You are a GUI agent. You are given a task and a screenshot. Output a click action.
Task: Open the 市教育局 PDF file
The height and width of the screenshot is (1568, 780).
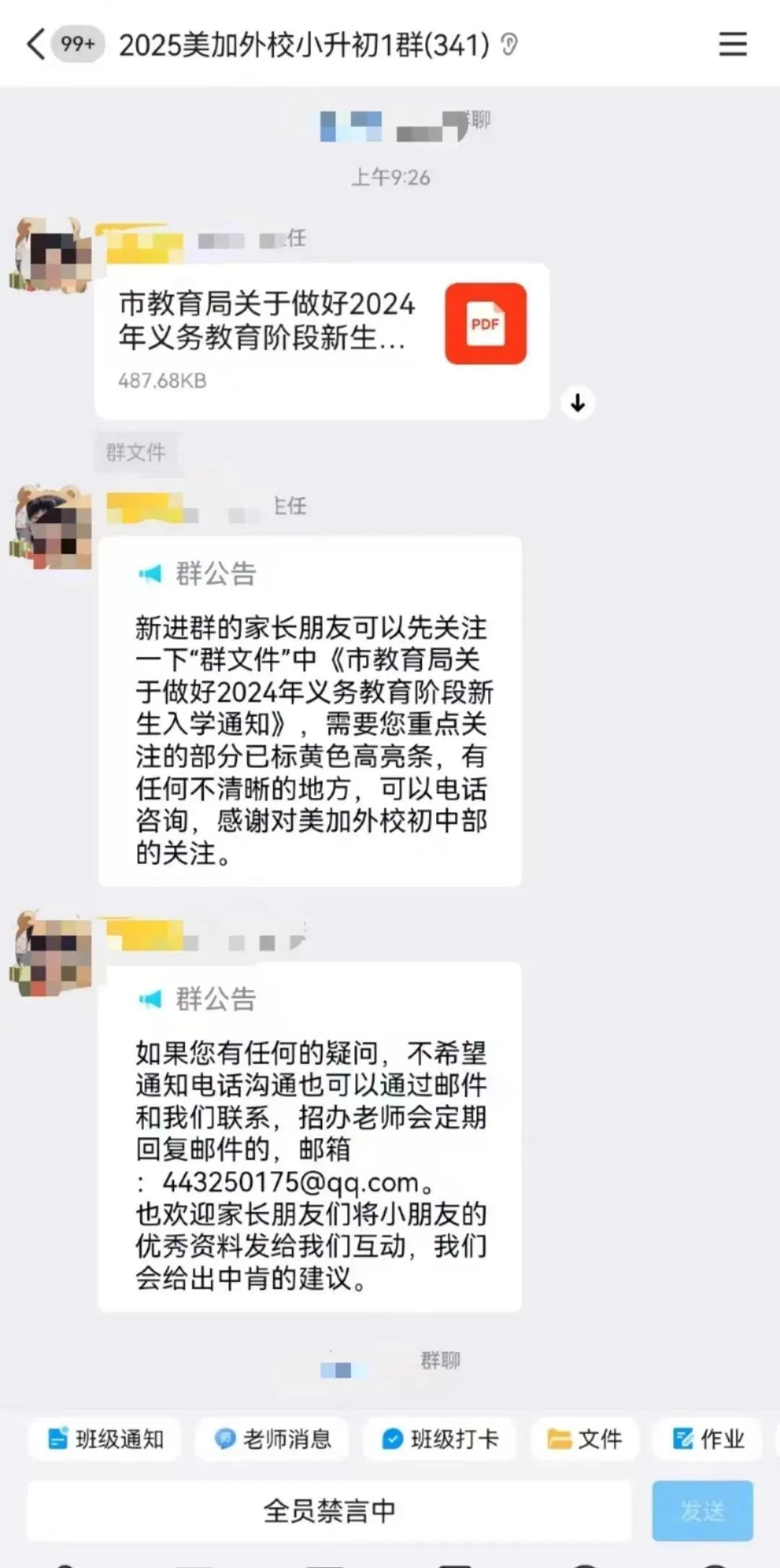321,339
